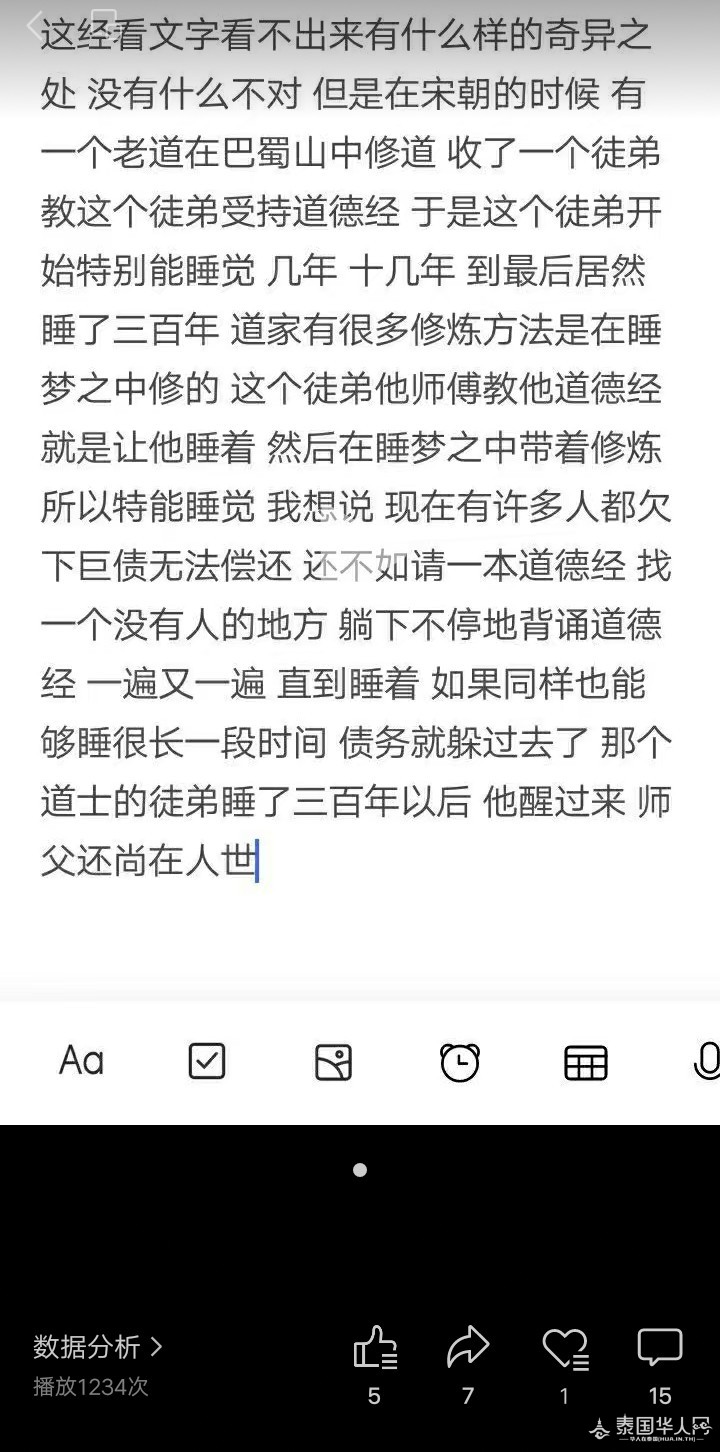The image size is (720, 1452).
Task: Insert a table into the note
Action: (585, 1062)
